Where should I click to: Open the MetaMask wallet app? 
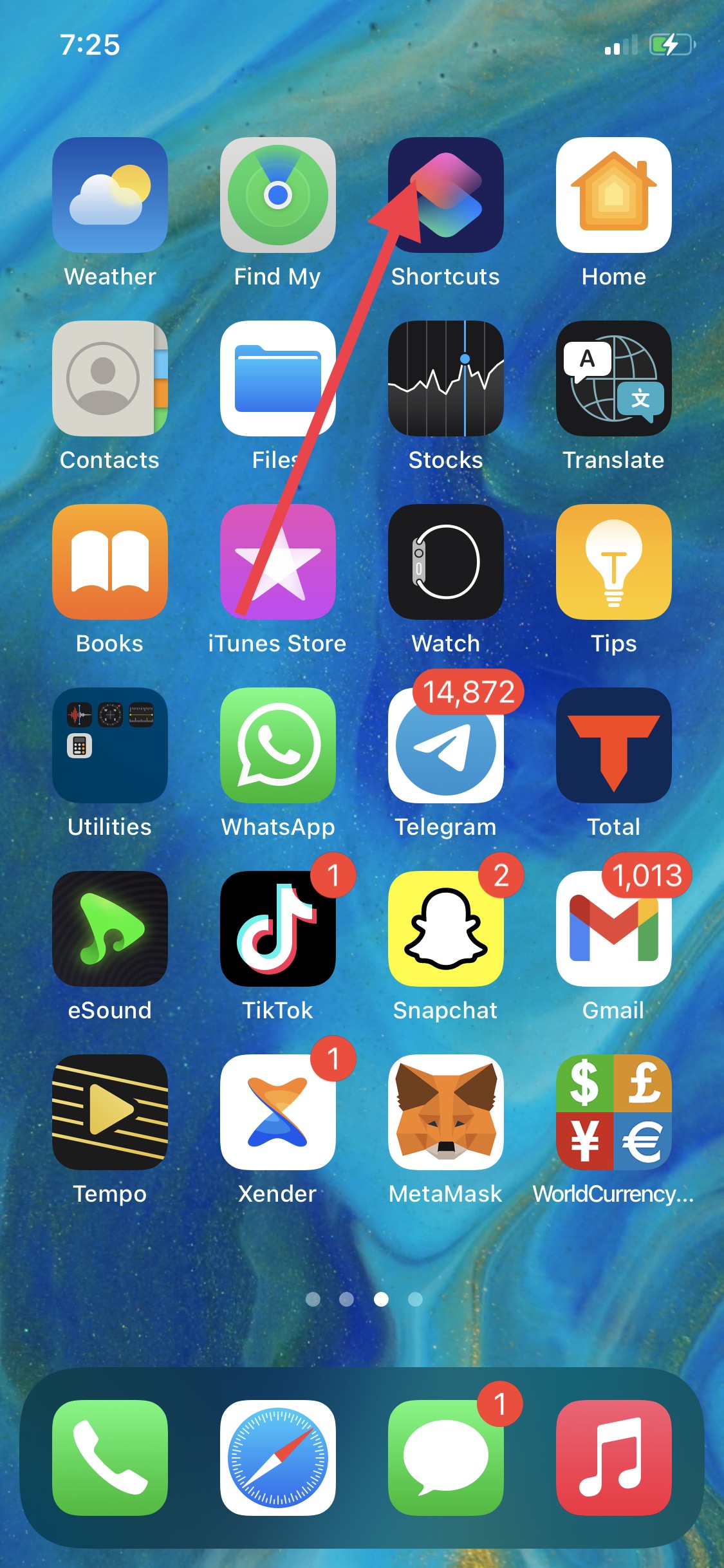[x=445, y=1112]
